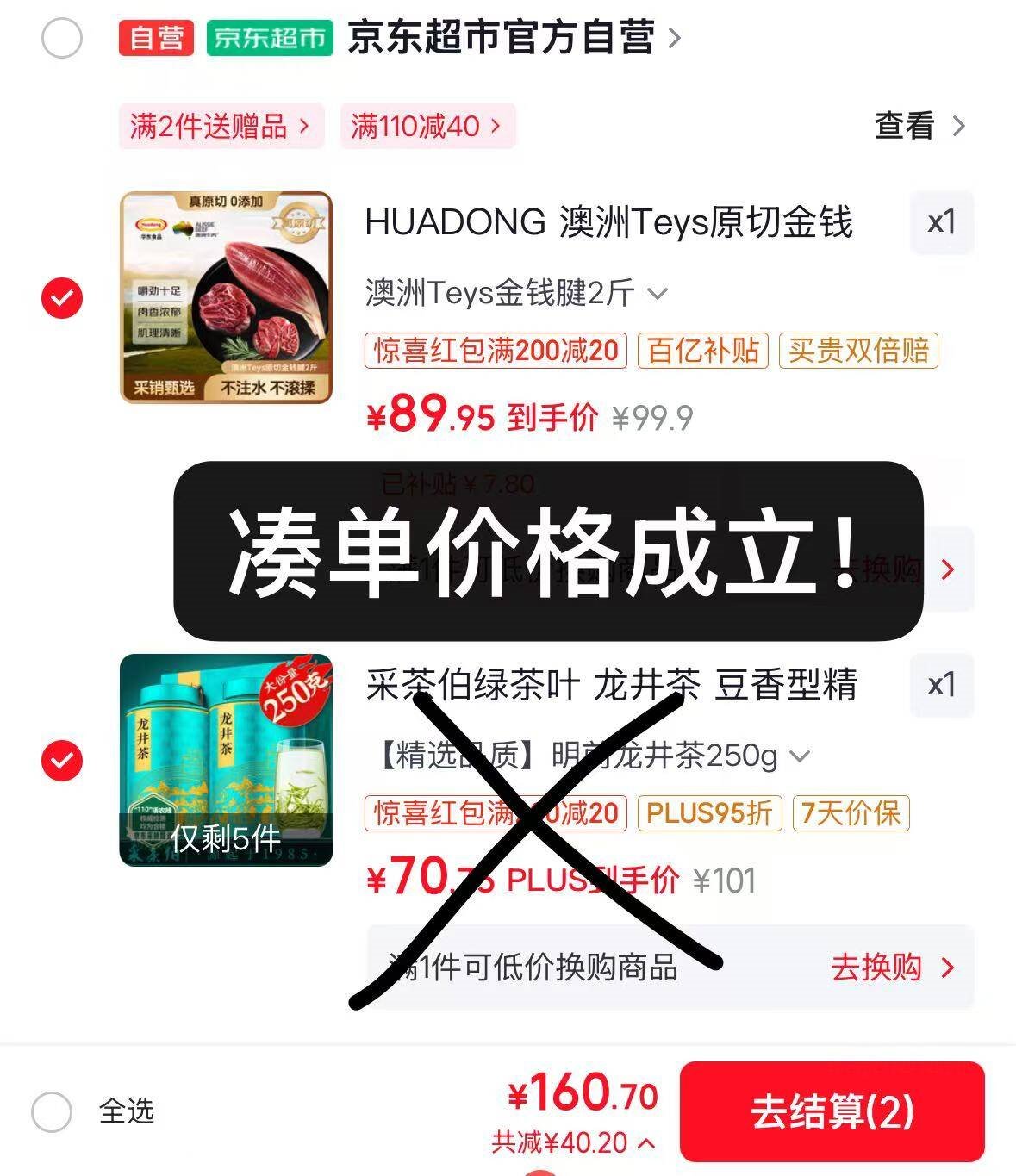Change quantity x1 for HUADONG beef
This screenshot has width=1016, height=1176.
point(942,223)
